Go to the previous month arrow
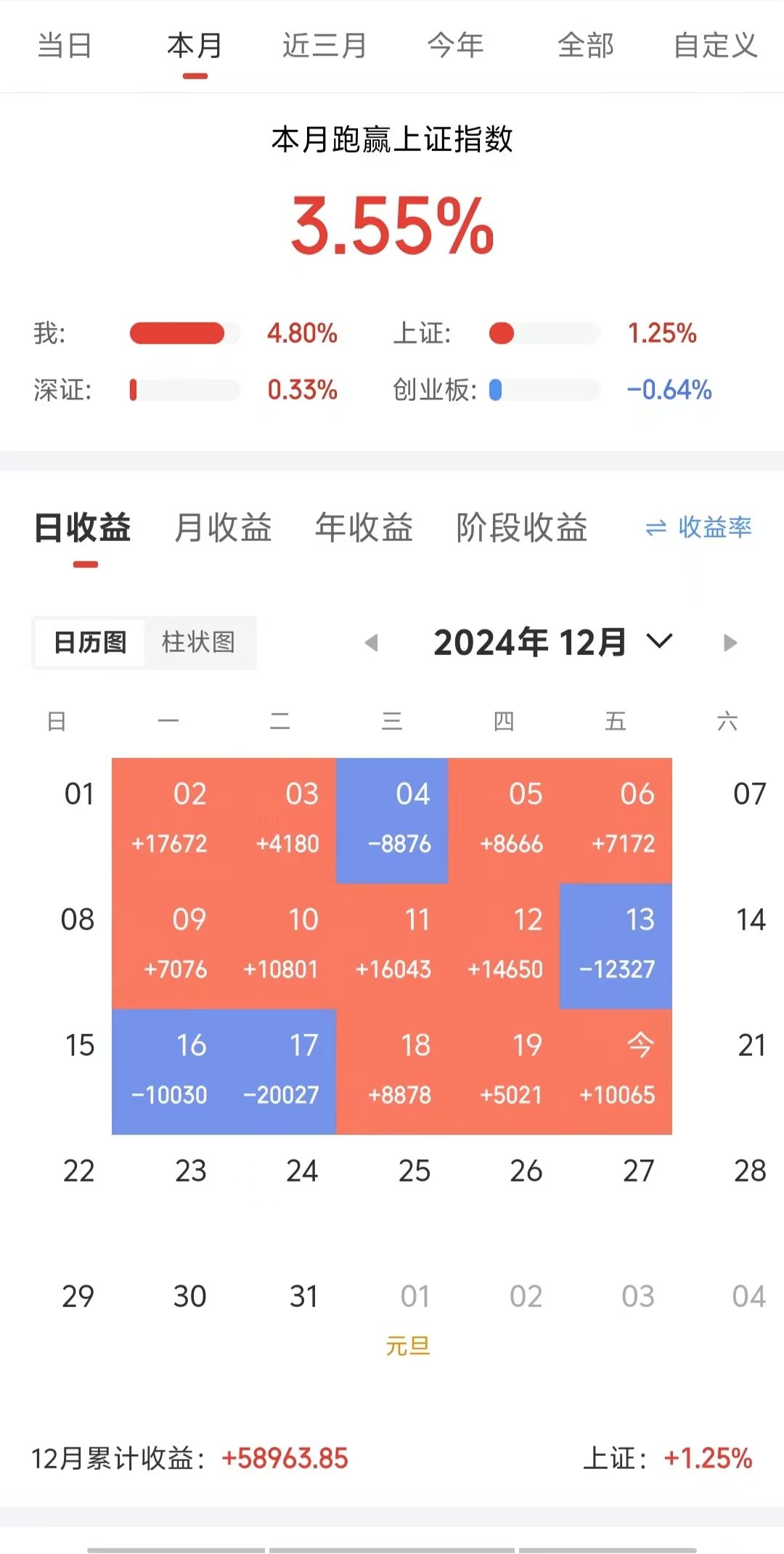The height and width of the screenshot is (1554, 784). click(371, 643)
